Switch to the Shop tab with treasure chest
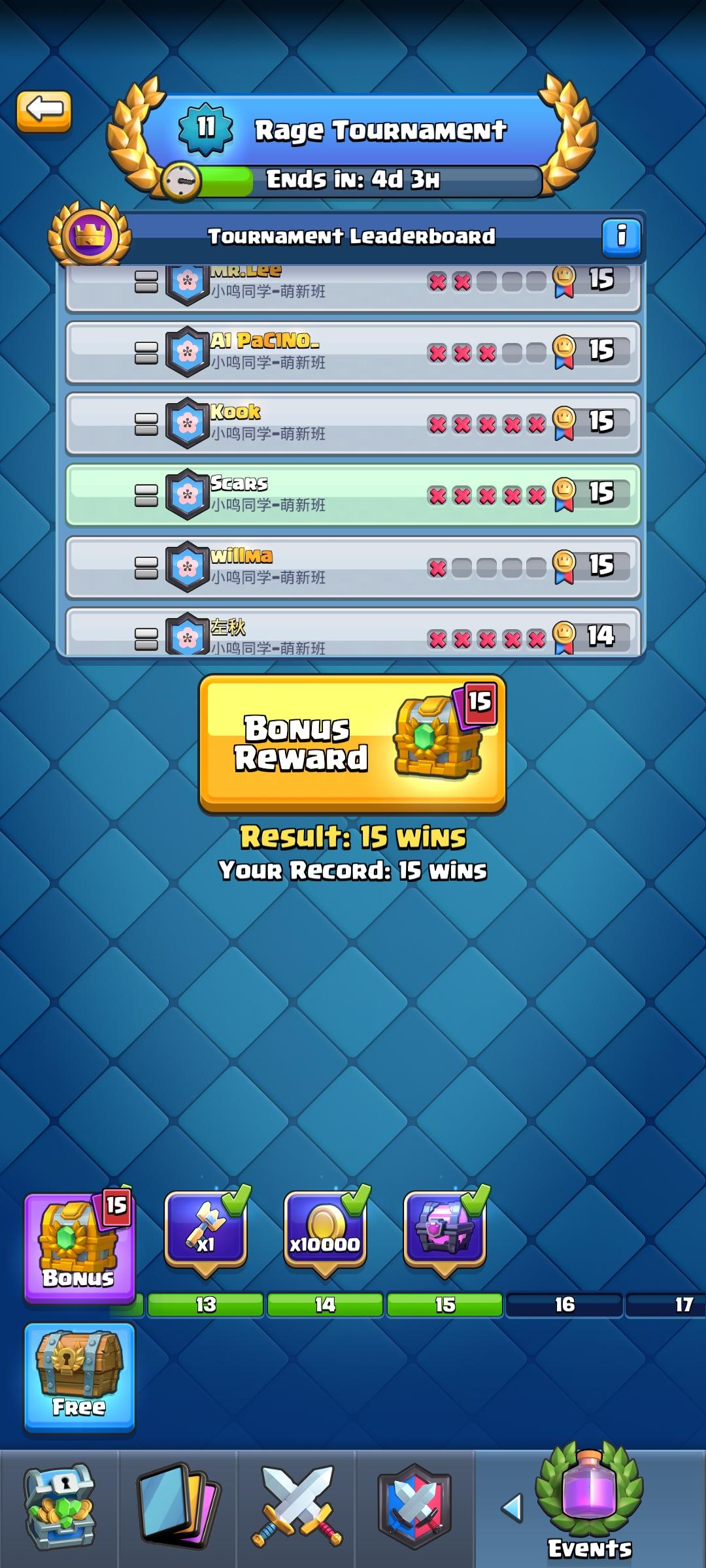 click(59, 1508)
